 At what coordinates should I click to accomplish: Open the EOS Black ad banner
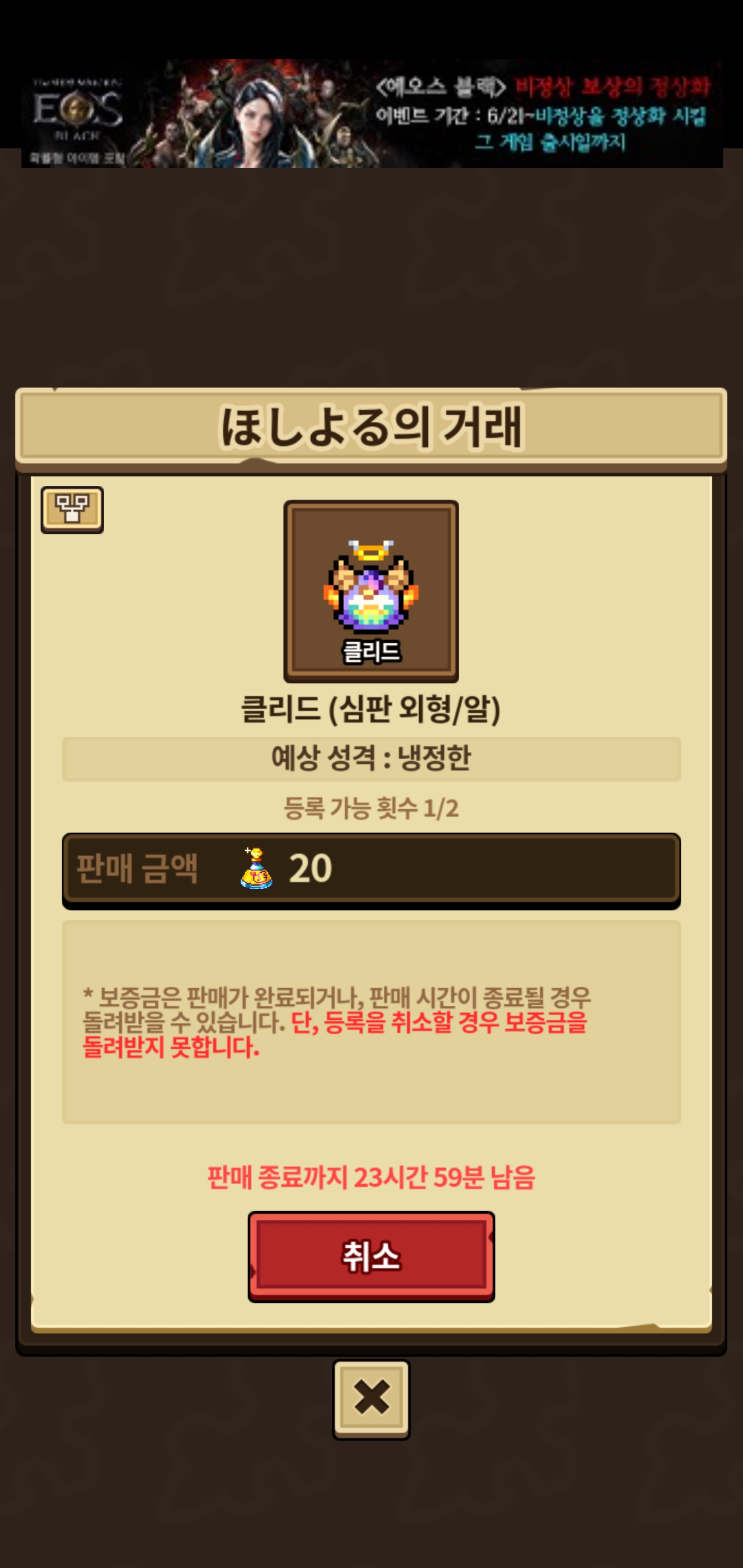tap(372, 114)
